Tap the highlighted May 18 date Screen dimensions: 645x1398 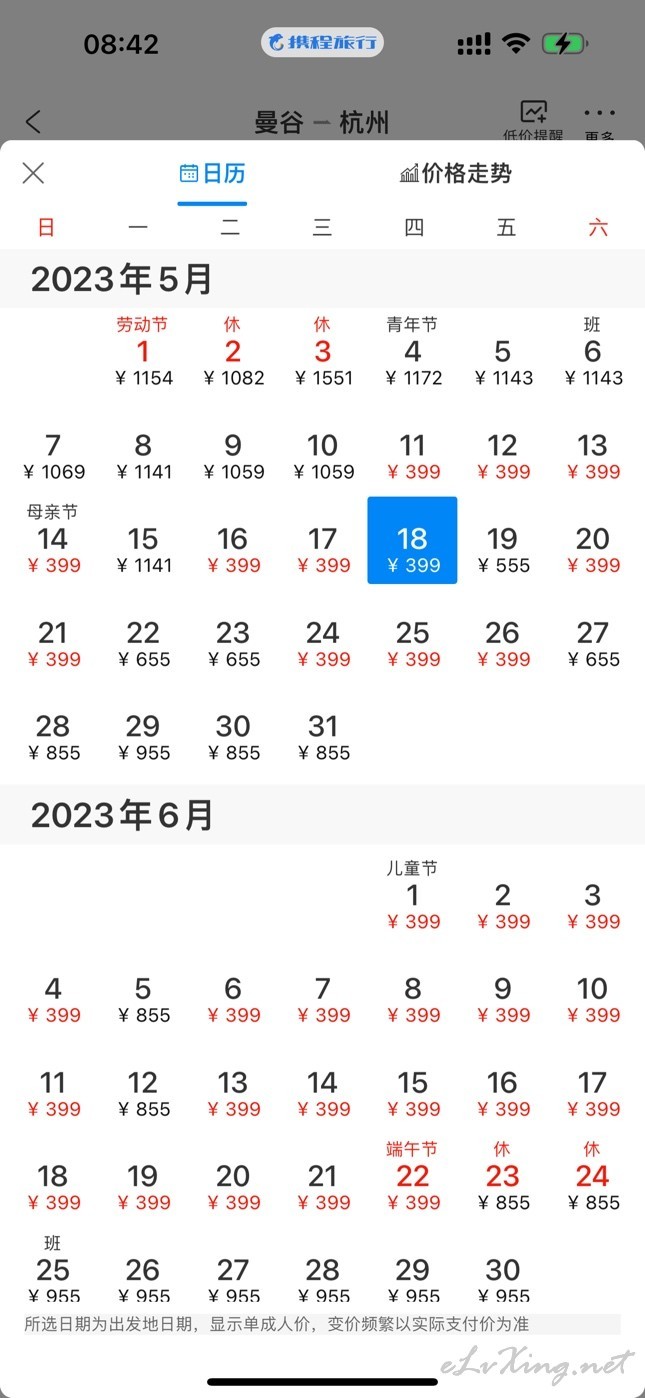[412, 540]
